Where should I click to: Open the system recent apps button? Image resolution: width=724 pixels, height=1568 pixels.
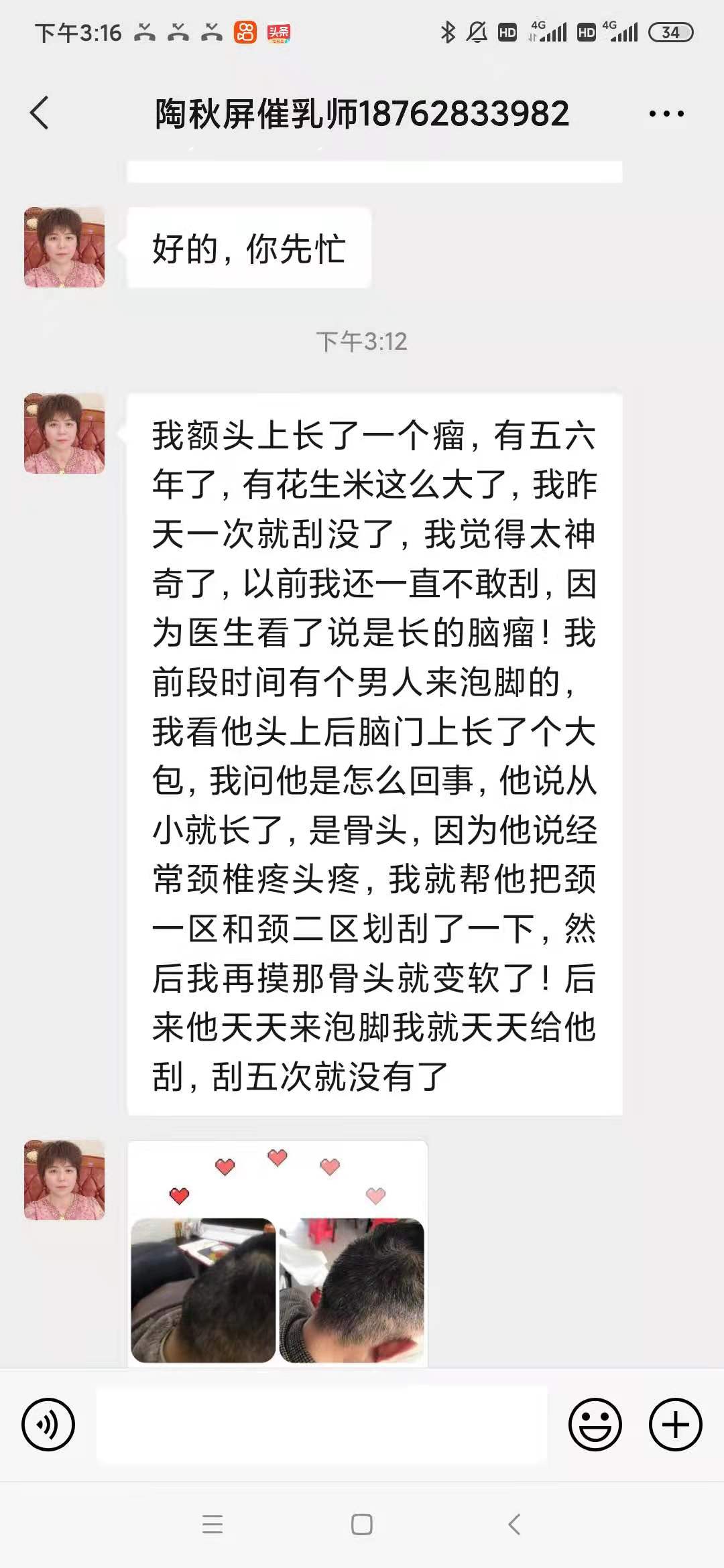(213, 1525)
